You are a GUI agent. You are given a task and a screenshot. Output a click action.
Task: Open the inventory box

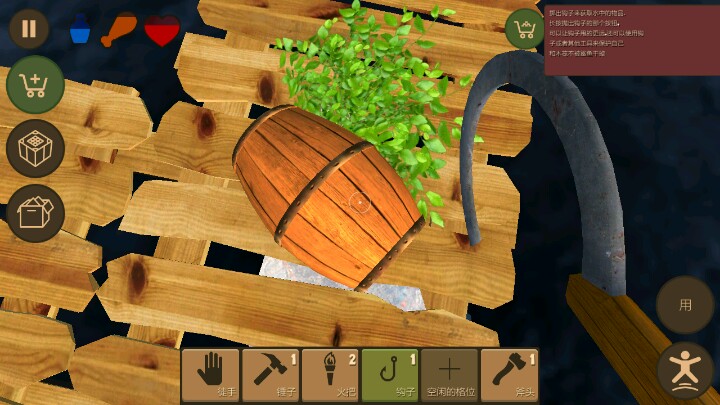pos(35,213)
